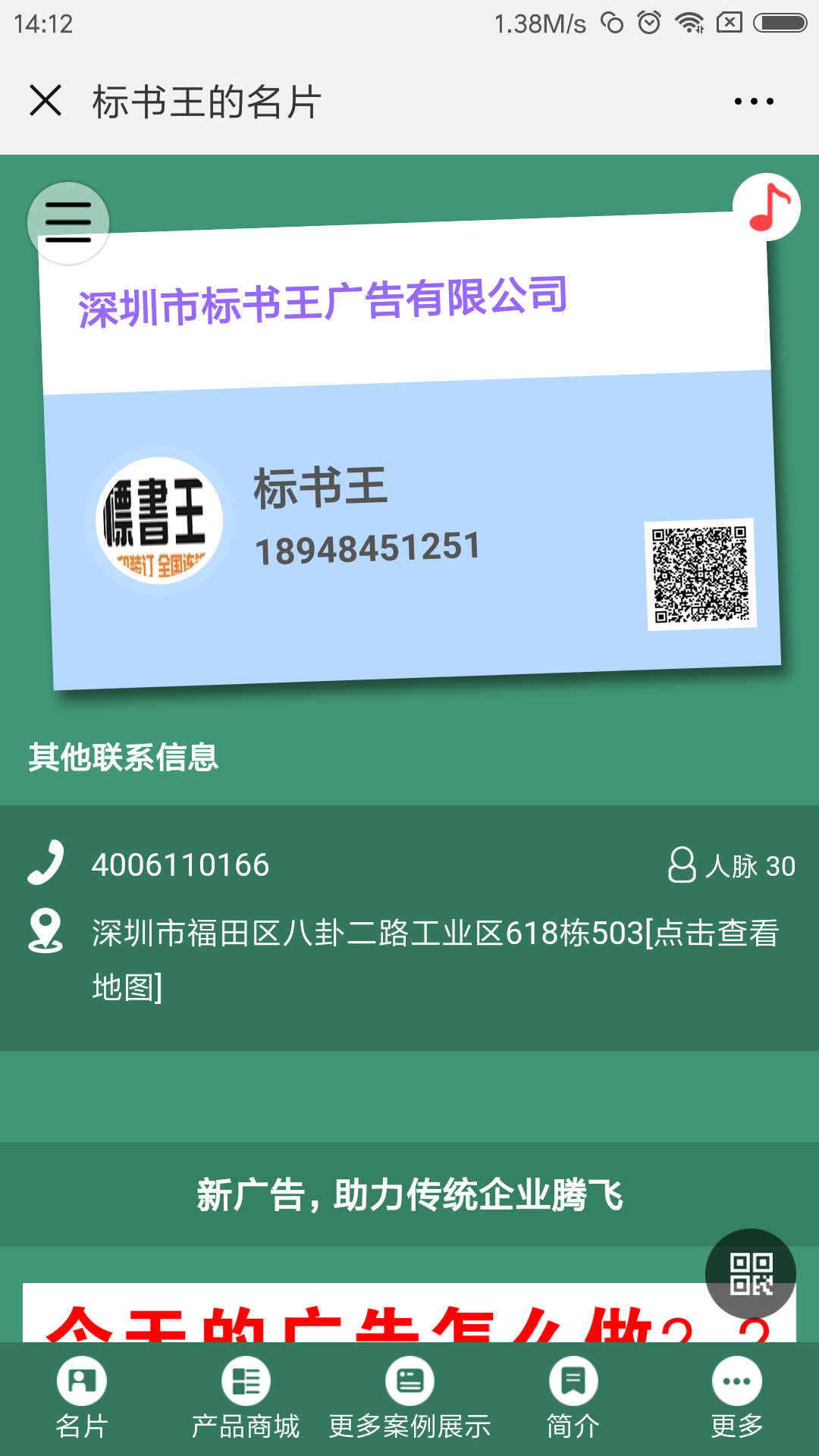Open the three-dot overflow menu
The width and height of the screenshot is (819, 1456).
click(x=754, y=101)
